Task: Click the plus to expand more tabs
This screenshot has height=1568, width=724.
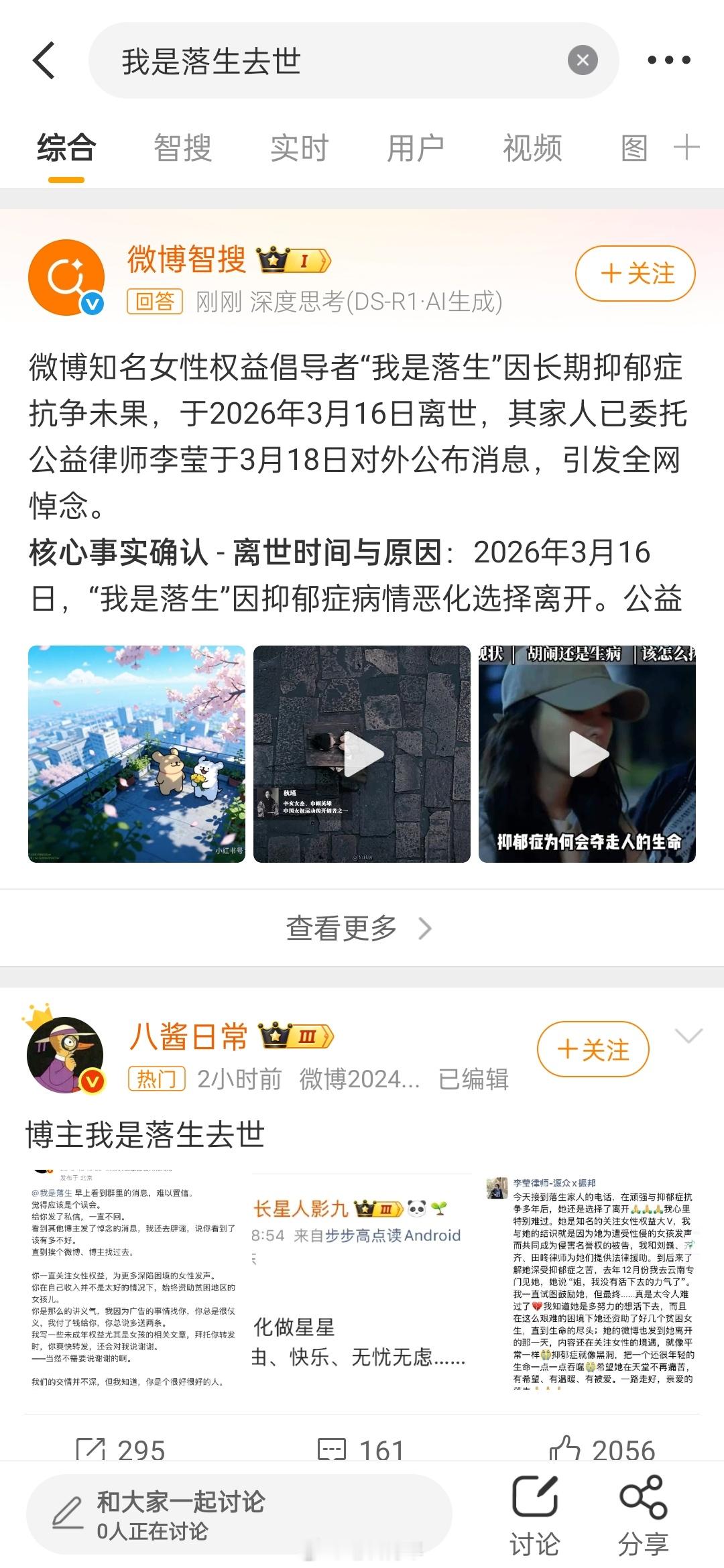Action: point(685,149)
